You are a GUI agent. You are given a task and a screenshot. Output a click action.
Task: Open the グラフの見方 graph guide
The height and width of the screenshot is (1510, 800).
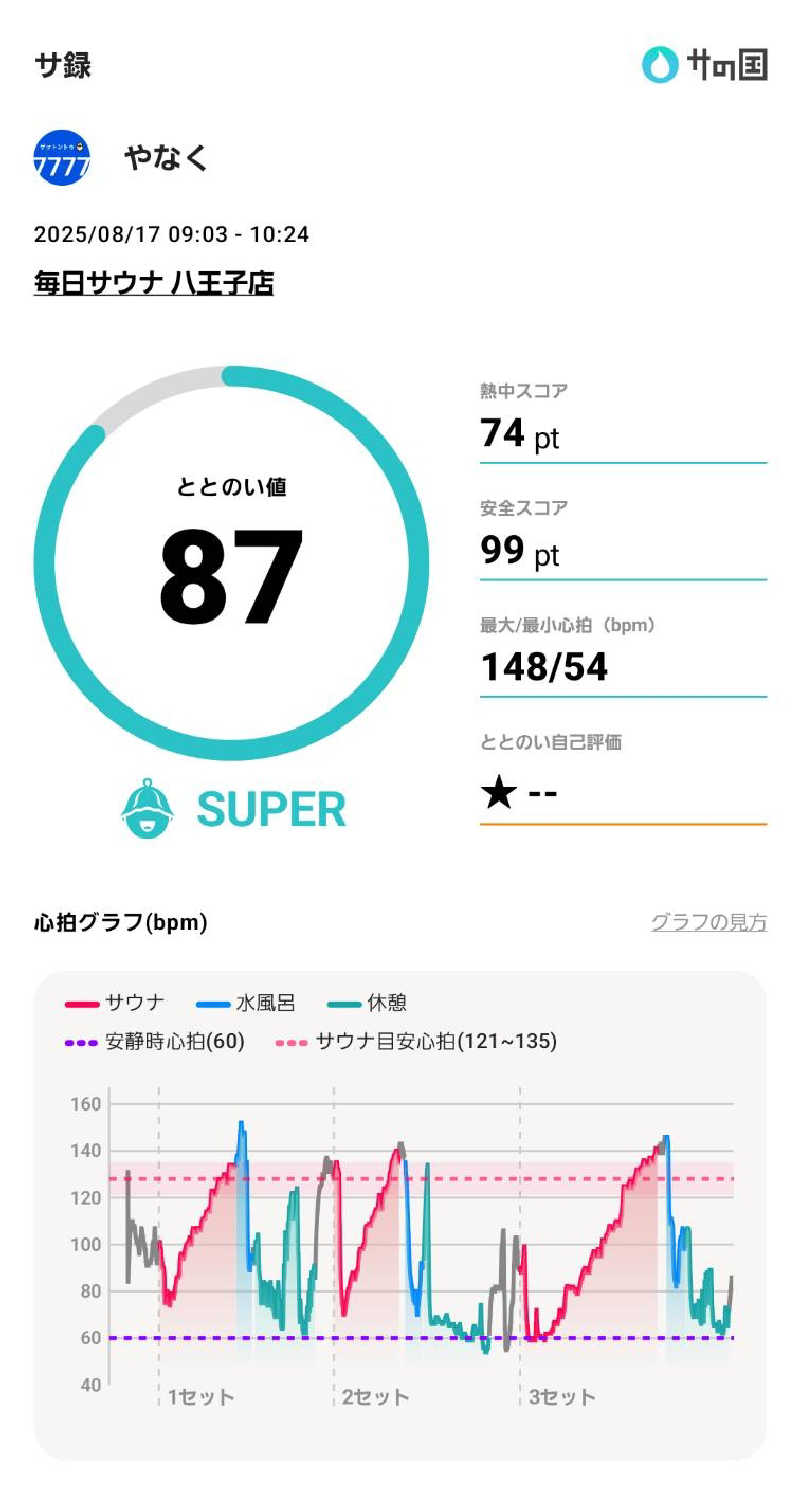click(708, 922)
